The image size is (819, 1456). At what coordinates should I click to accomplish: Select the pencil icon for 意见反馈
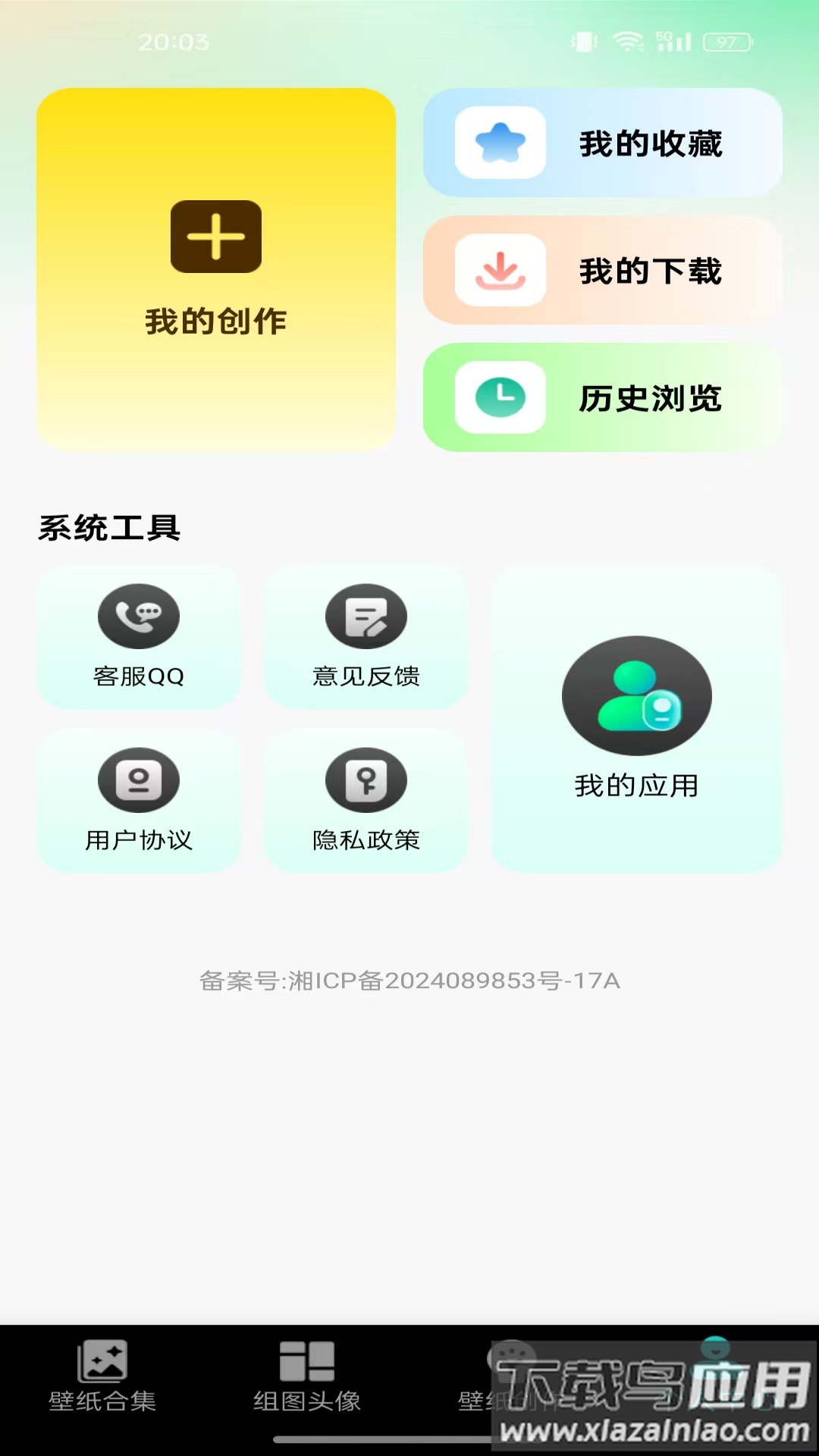[x=366, y=616]
